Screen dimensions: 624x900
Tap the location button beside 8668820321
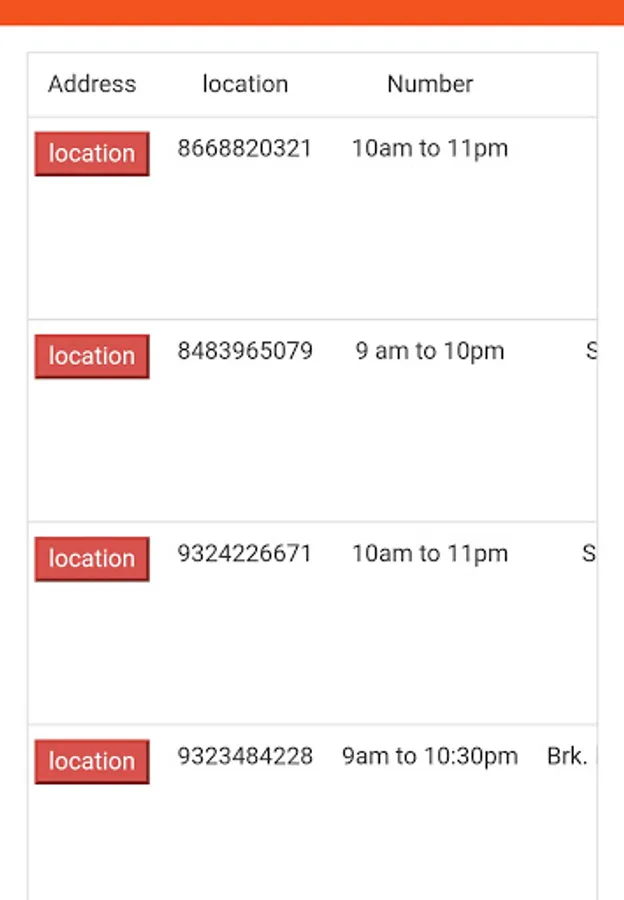(92, 154)
